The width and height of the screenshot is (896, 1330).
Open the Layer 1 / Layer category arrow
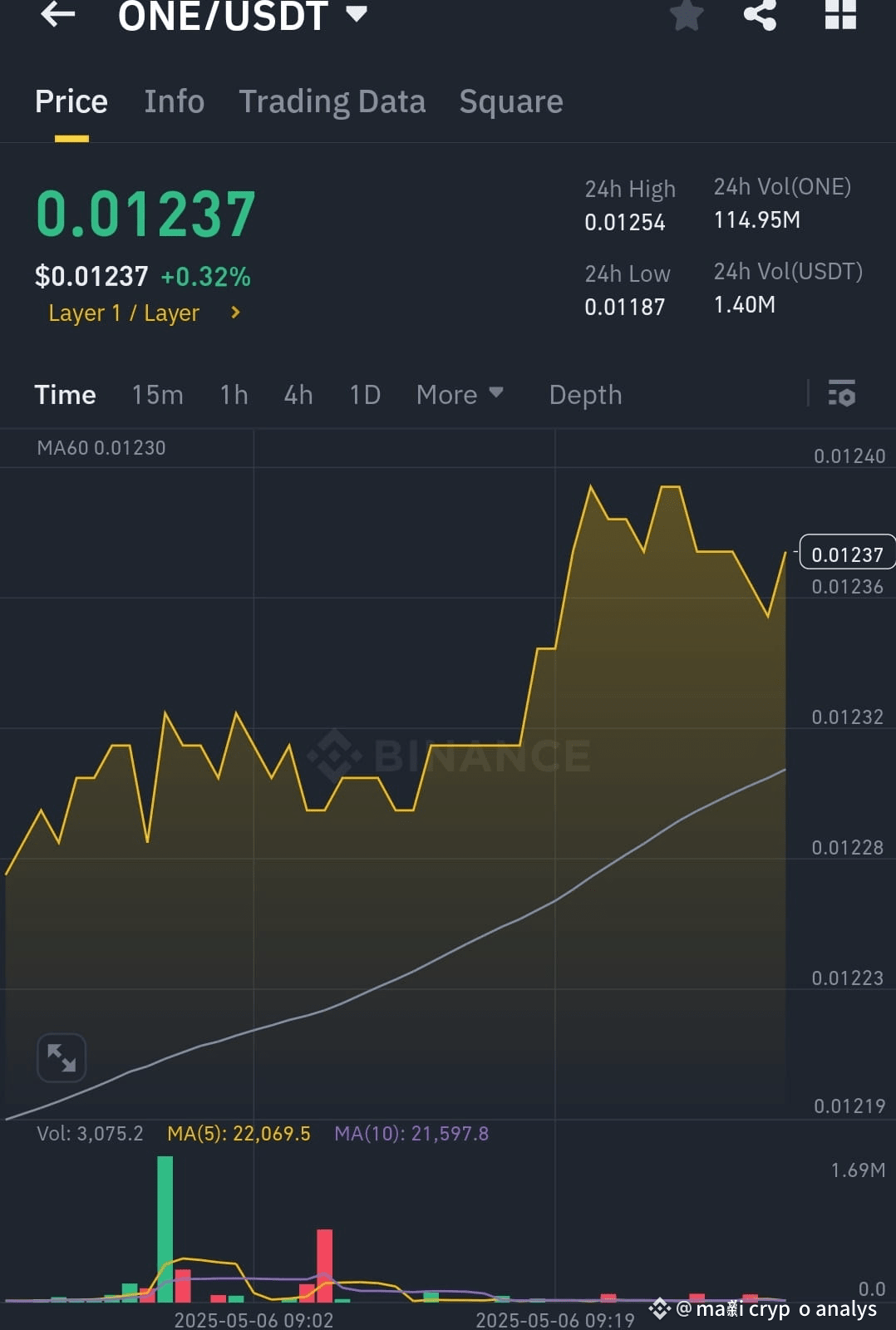(234, 313)
